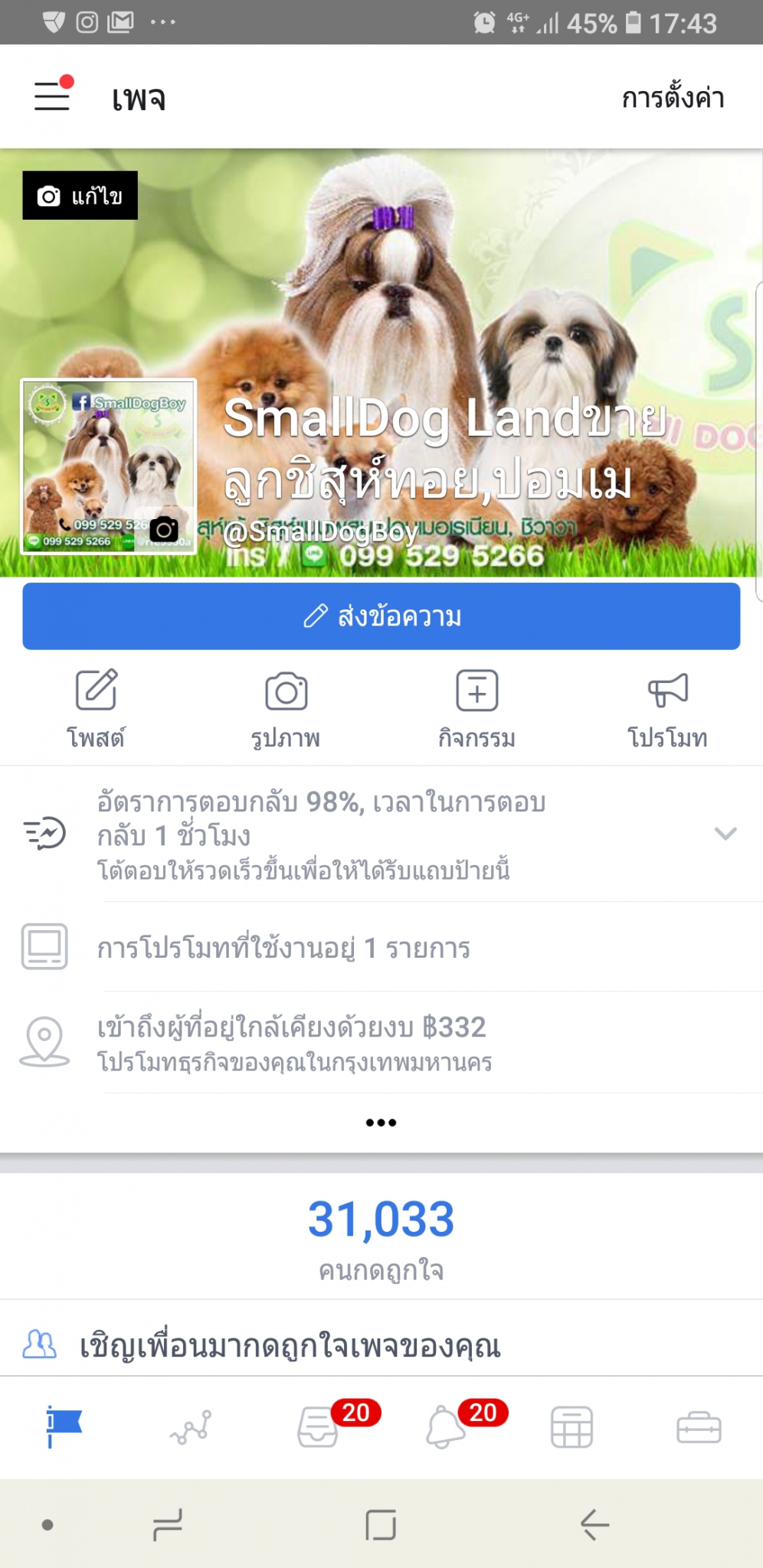Switch to the calendar grid tab
Image resolution: width=763 pixels, height=1568 pixels.
(571, 1428)
